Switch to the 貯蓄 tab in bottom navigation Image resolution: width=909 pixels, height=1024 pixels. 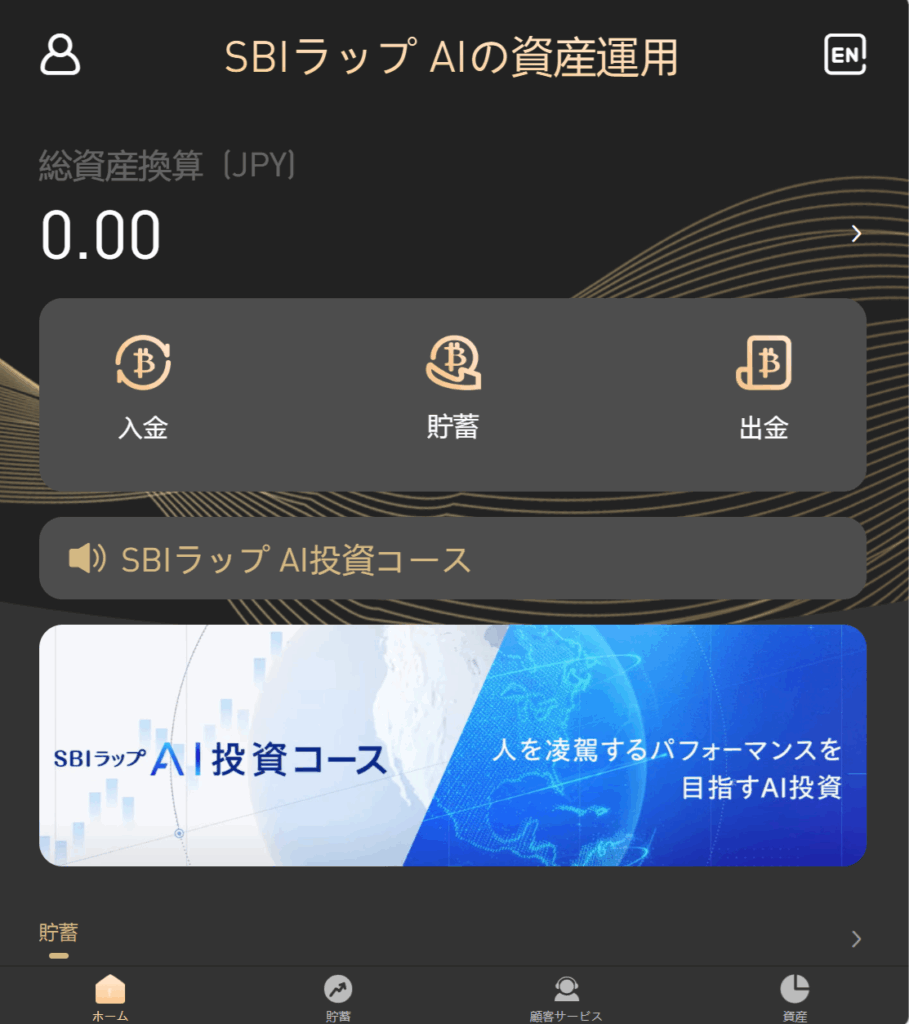coord(338,996)
